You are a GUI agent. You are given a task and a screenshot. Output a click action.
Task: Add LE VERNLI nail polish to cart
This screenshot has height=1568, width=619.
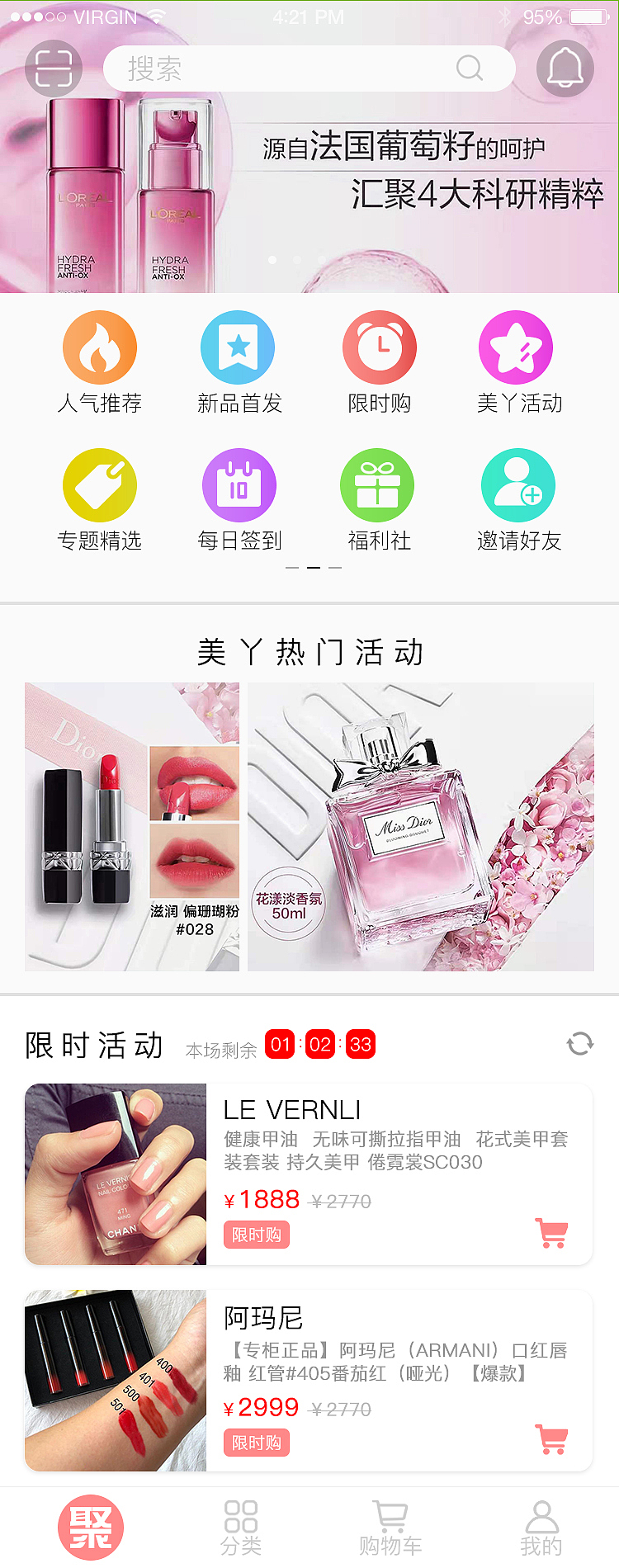coord(551,1233)
